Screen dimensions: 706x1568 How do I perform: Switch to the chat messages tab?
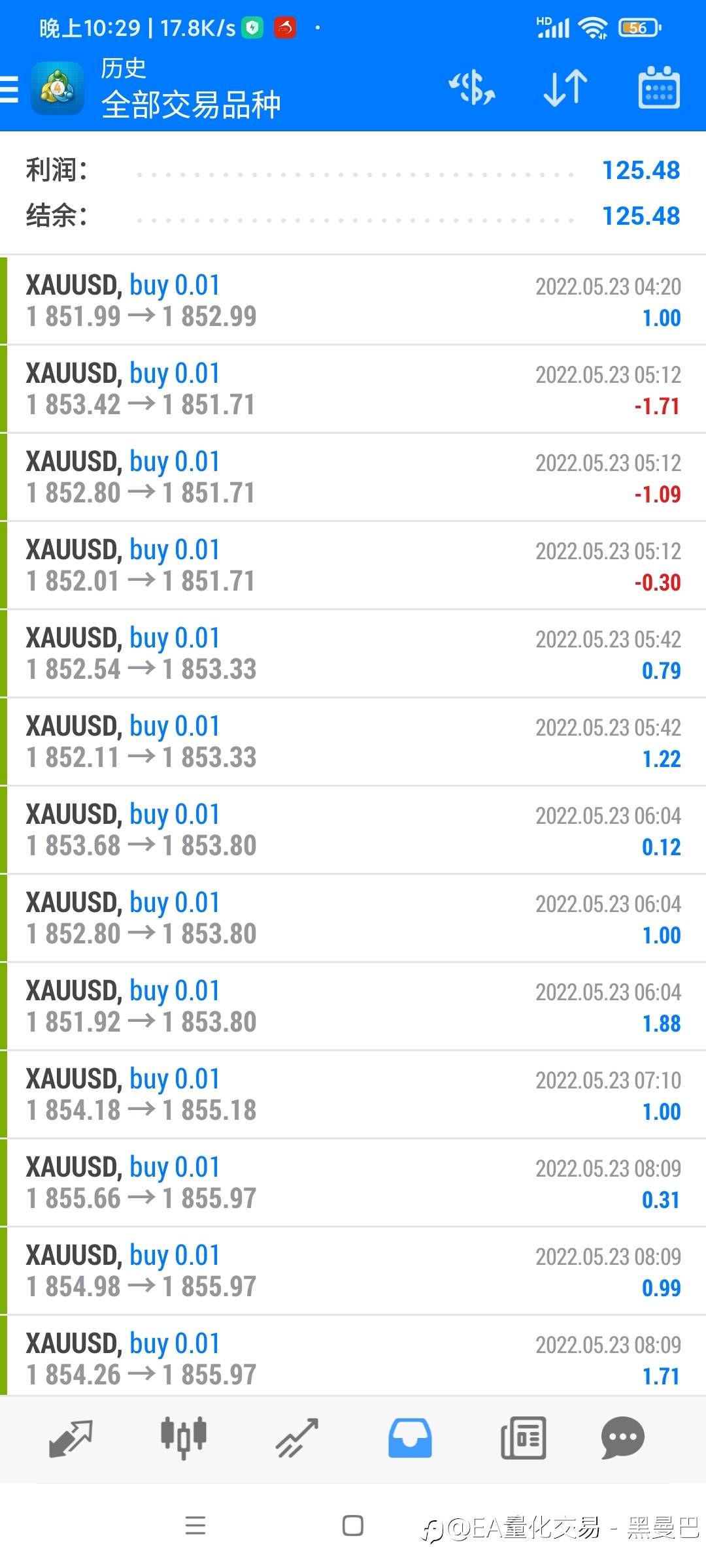(622, 1439)
